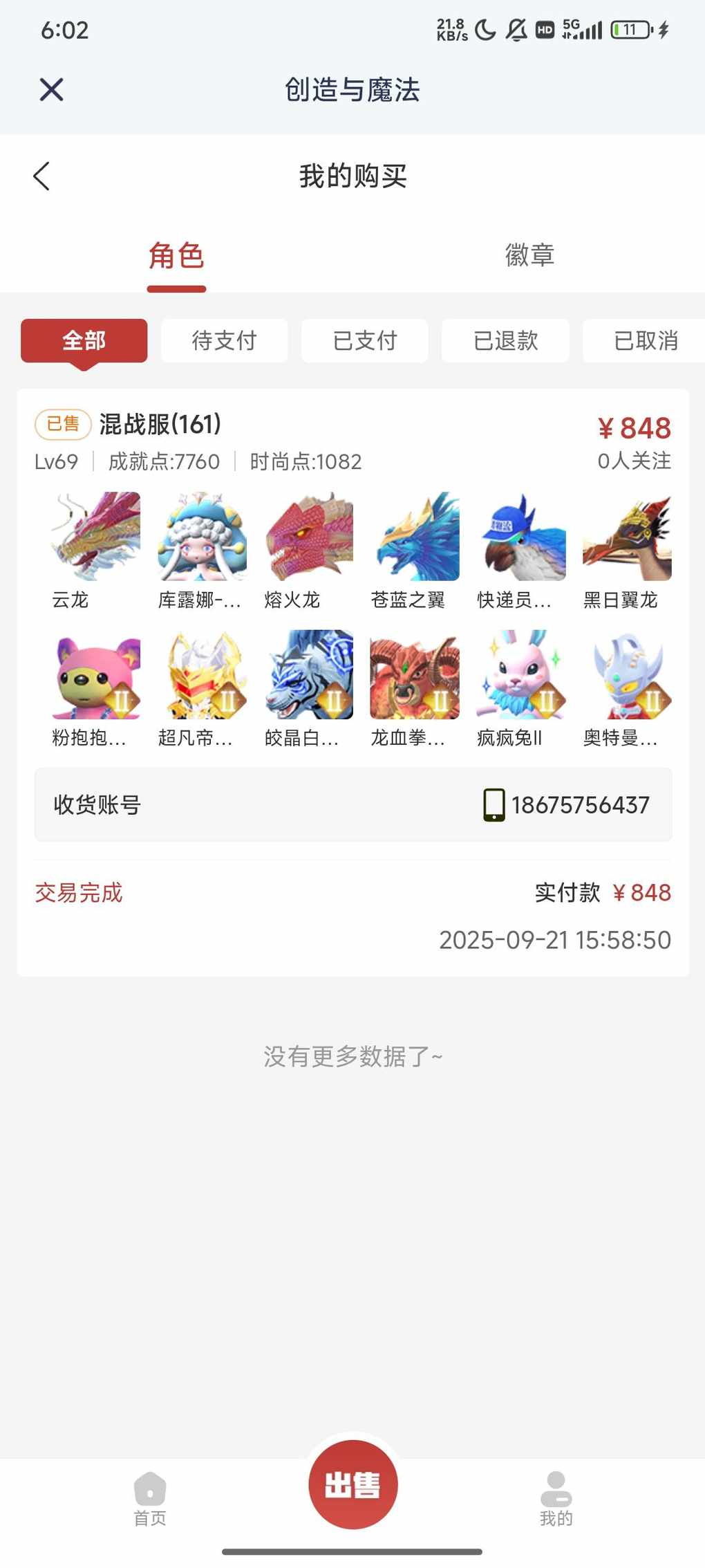
Task: Filter orders by 已支付
Action: coord(365,340)
